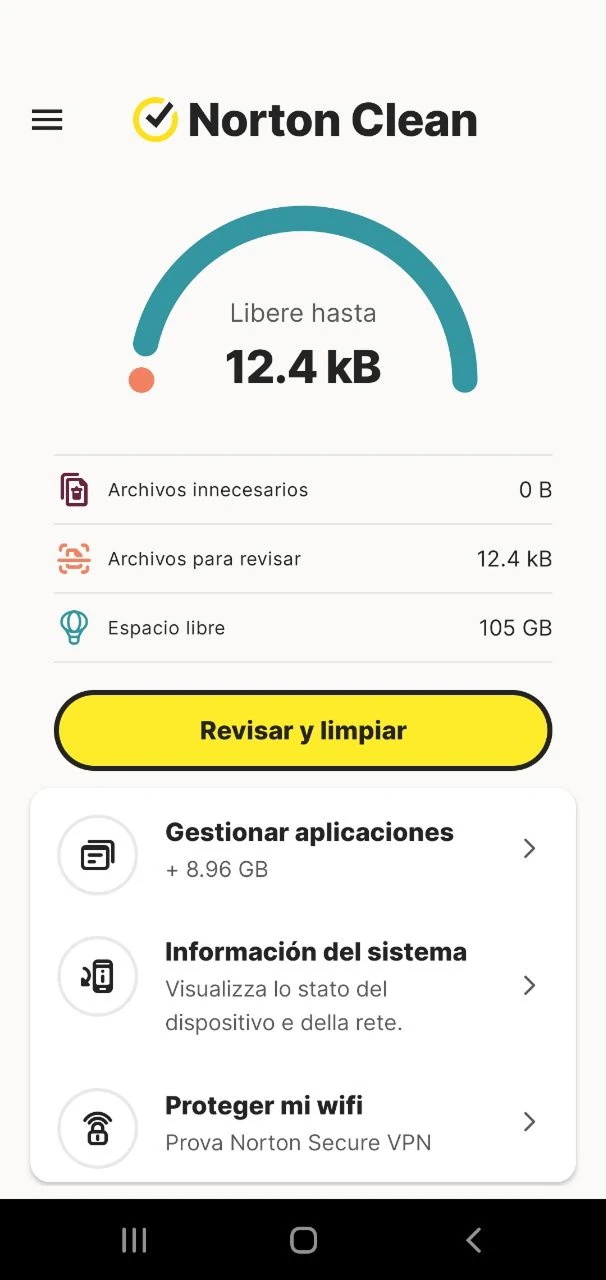
Task: Tap the system home button
Action: [303, 1241]
